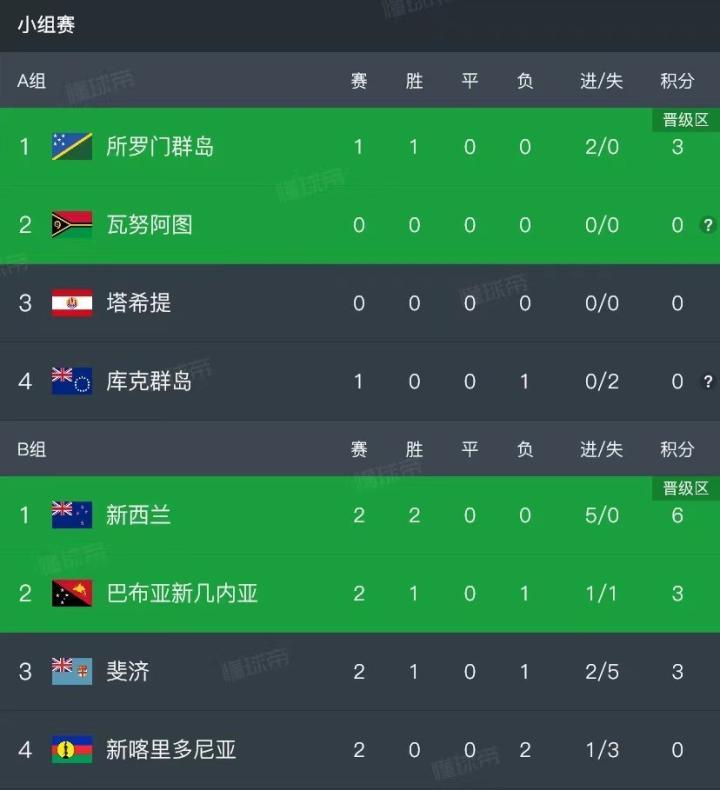
Task: Open the 斐济 team row
Action: tap(360, 672)
